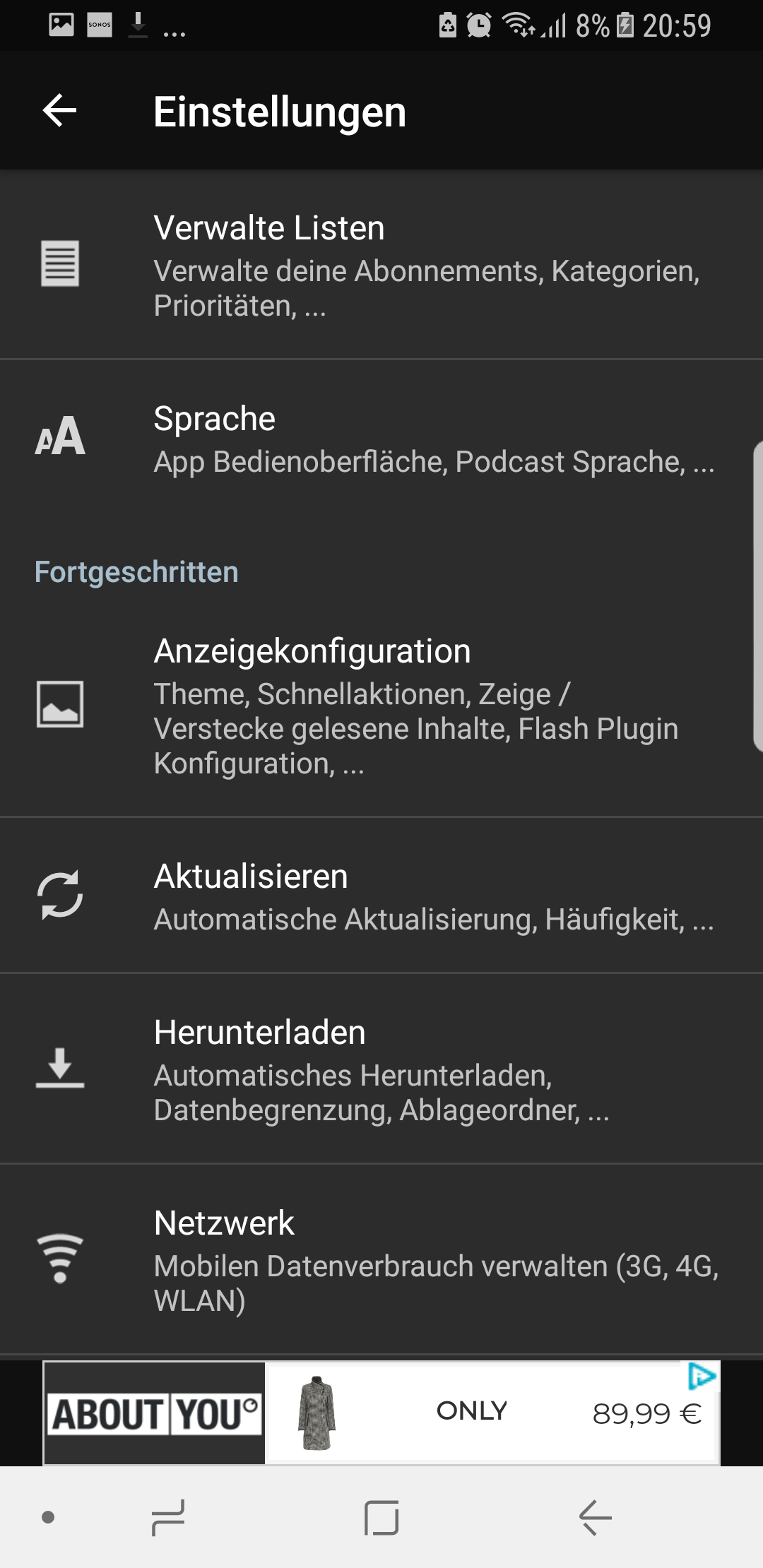This screenshot has width=763, height=1568.
Task: Open Netzwerk settings
Action: (x=381, y=1259)
